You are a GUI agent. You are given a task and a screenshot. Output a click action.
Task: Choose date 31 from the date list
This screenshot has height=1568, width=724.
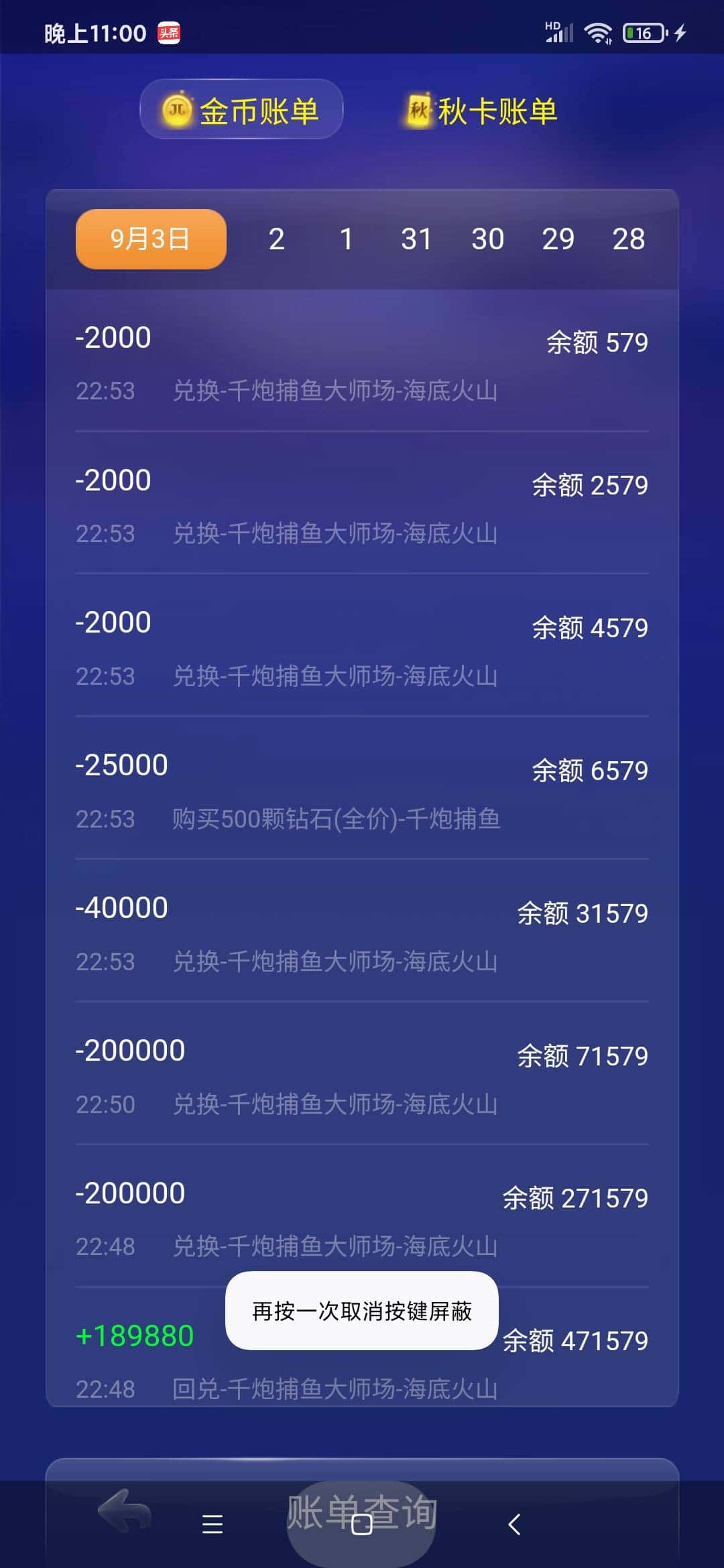(417, 239)
